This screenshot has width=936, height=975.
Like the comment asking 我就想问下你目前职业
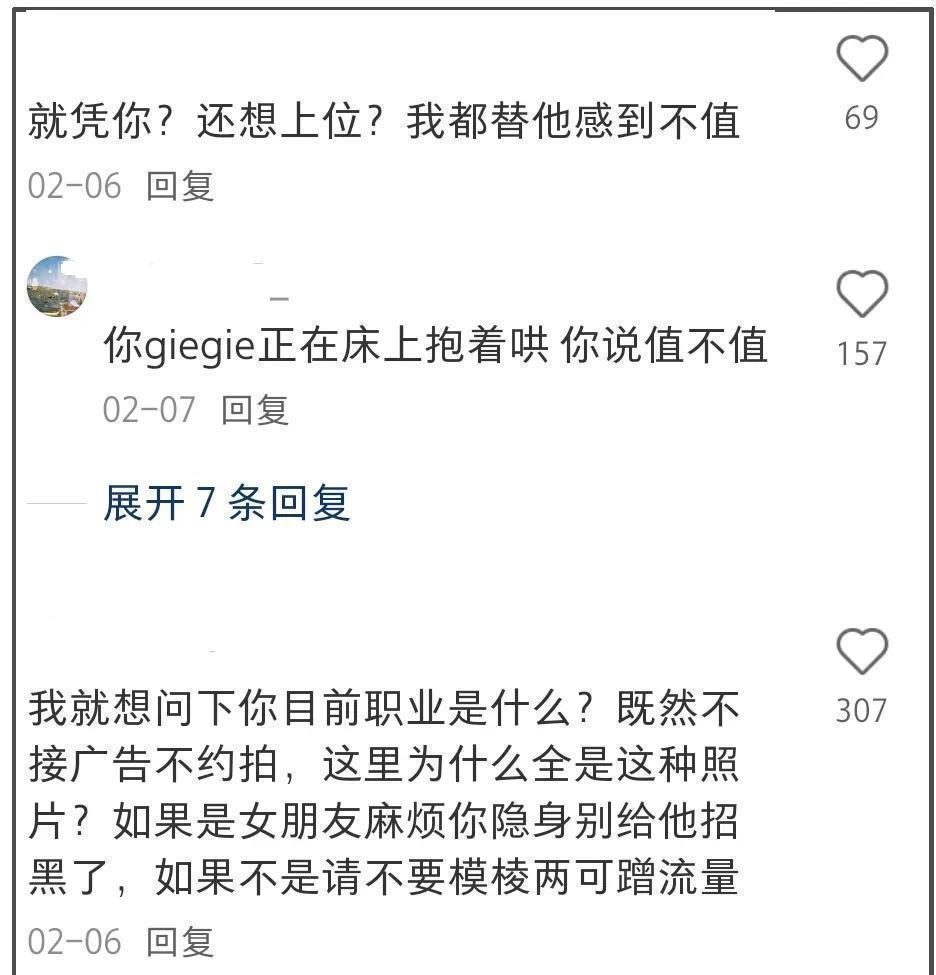(861, 653)
